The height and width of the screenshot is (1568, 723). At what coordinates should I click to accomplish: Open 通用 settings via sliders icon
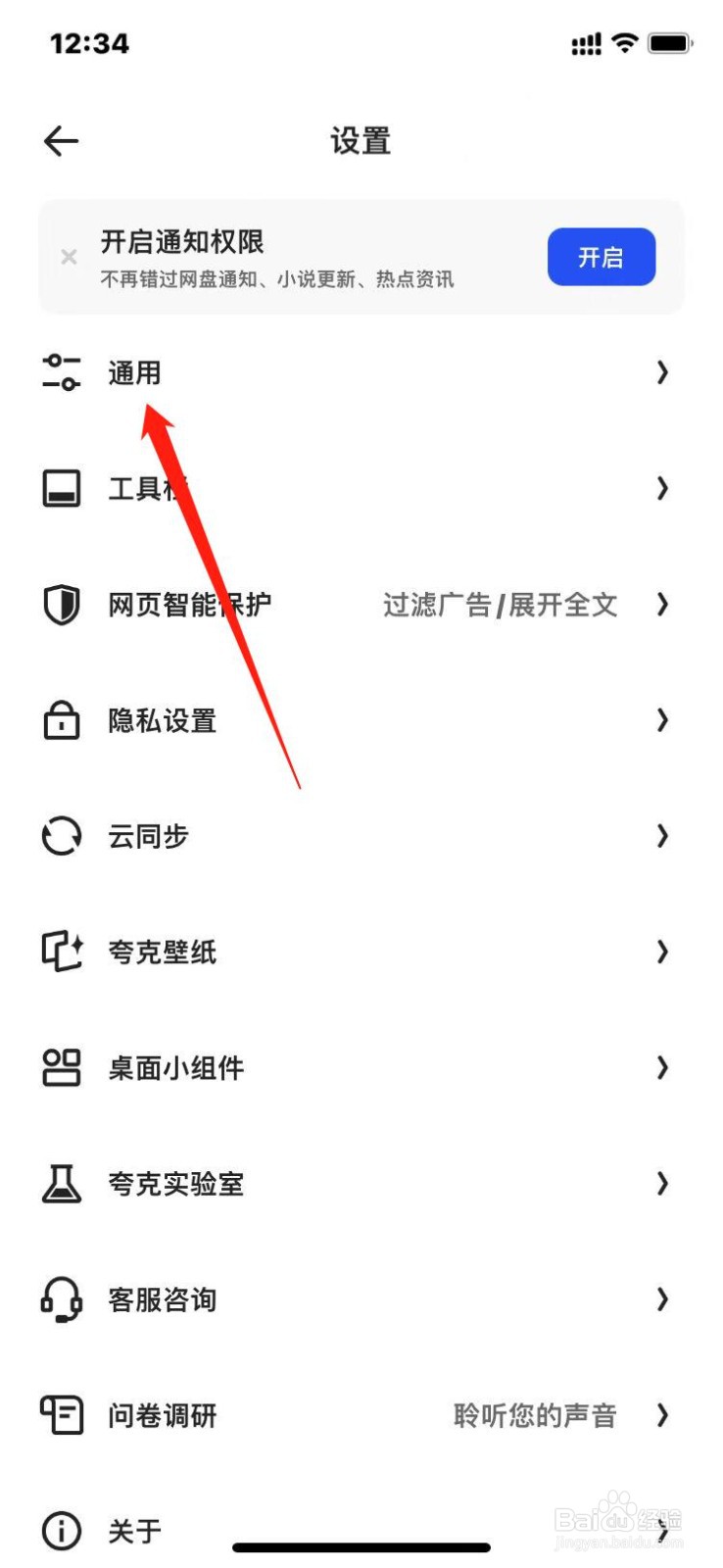pyautogui.click(x=61, y=372)
